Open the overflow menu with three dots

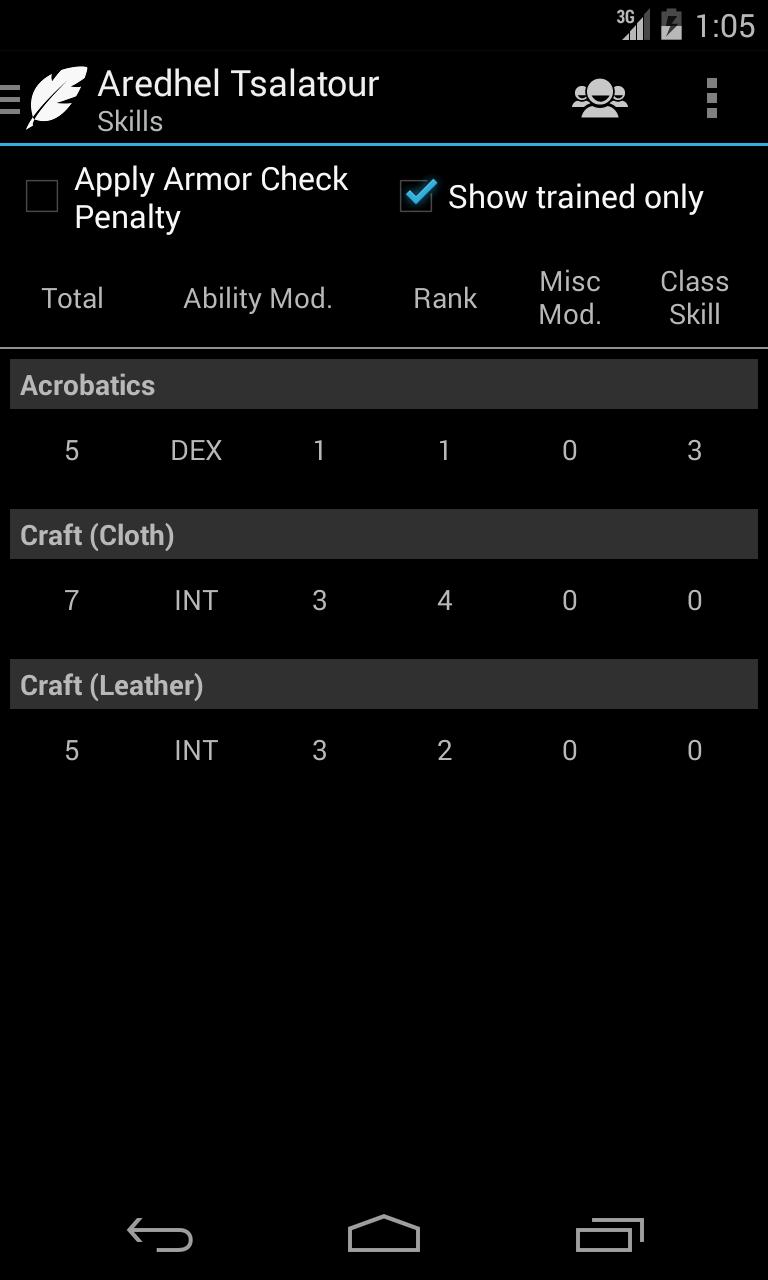click(x=712, y=96)
